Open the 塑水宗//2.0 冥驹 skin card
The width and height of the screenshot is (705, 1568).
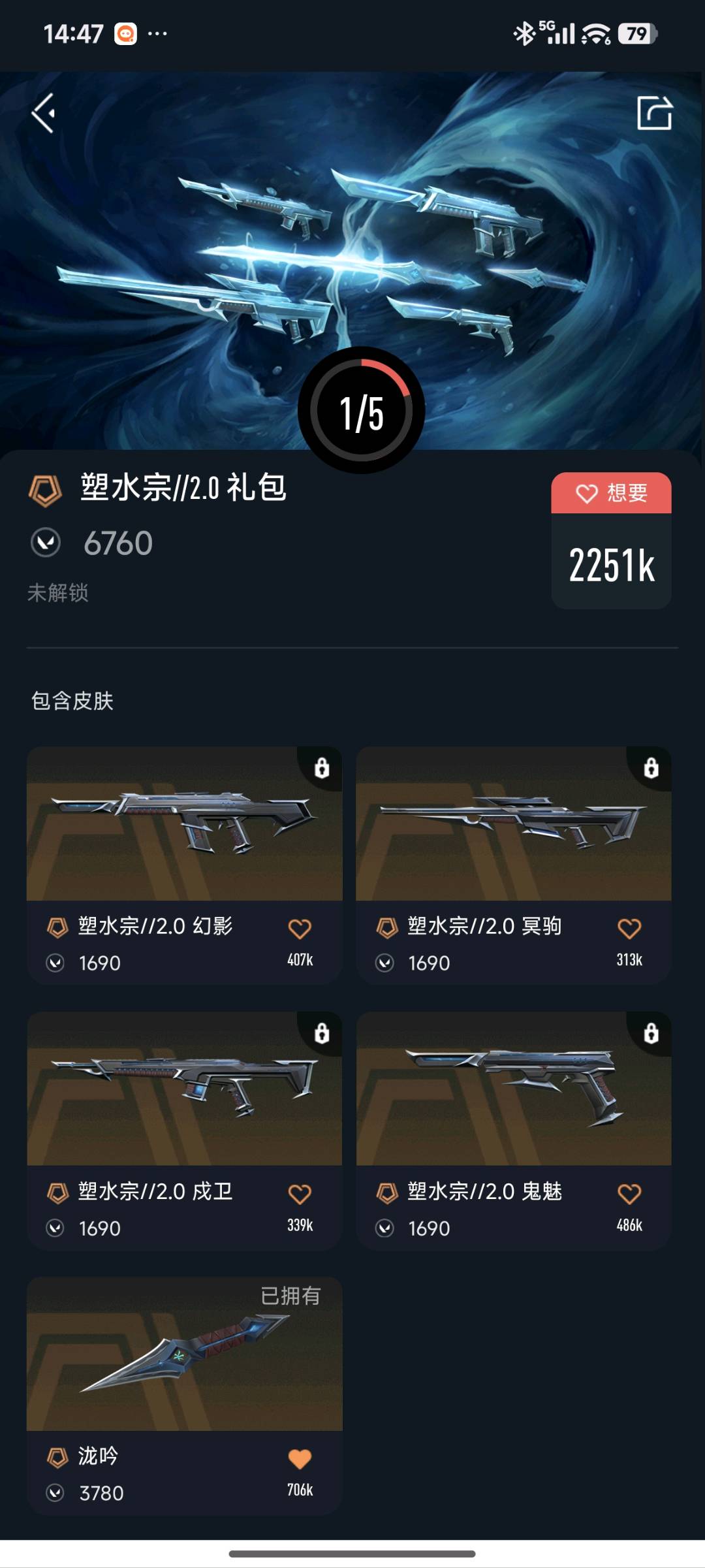pos(514,865)
